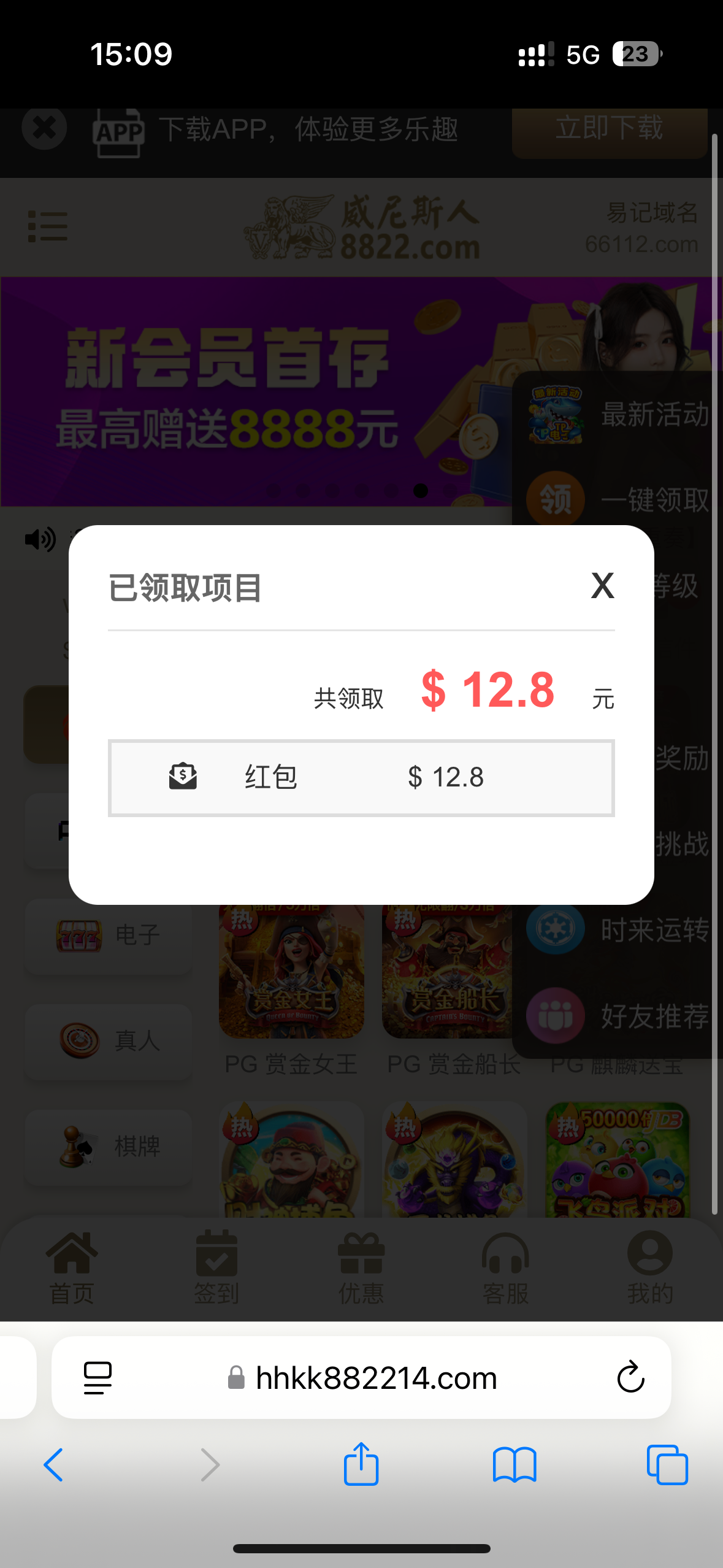723x1568 pixels.
Task: Close the 已领取项目 dialog
Action: tap(602, 586)
